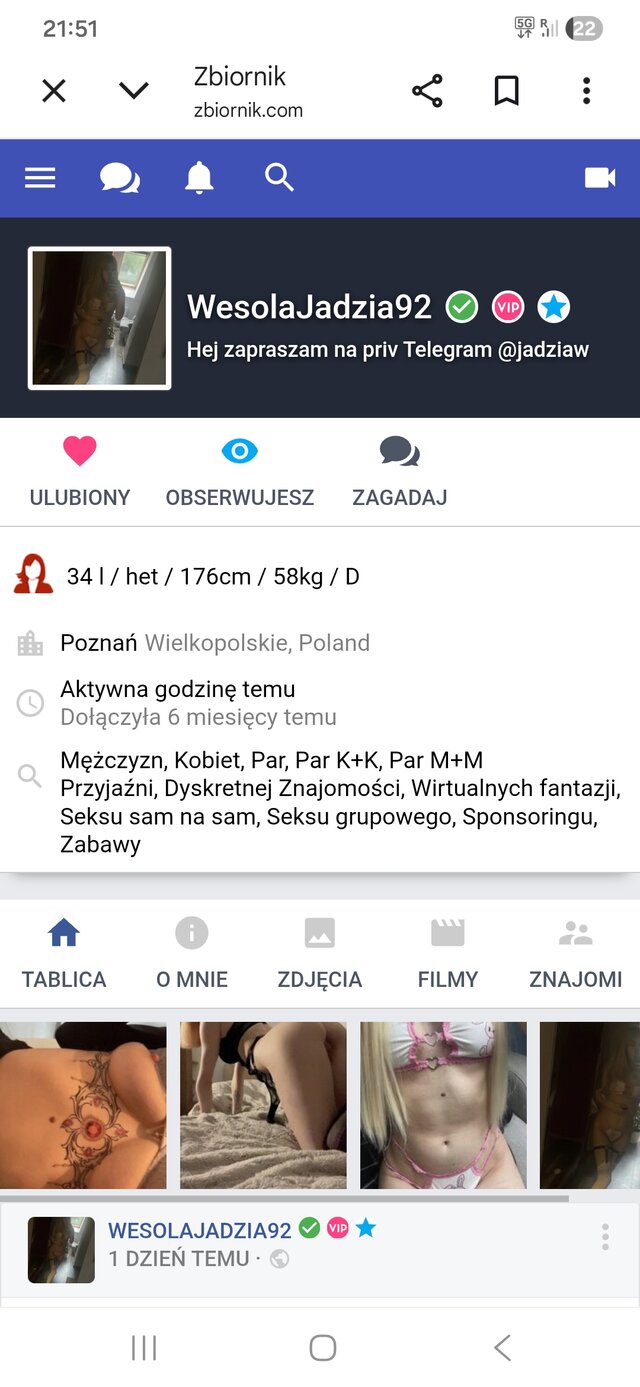Open the messages chat bubbles icon
The image size is (640, 1387).
pyautogui.click(x=120, y=178)
